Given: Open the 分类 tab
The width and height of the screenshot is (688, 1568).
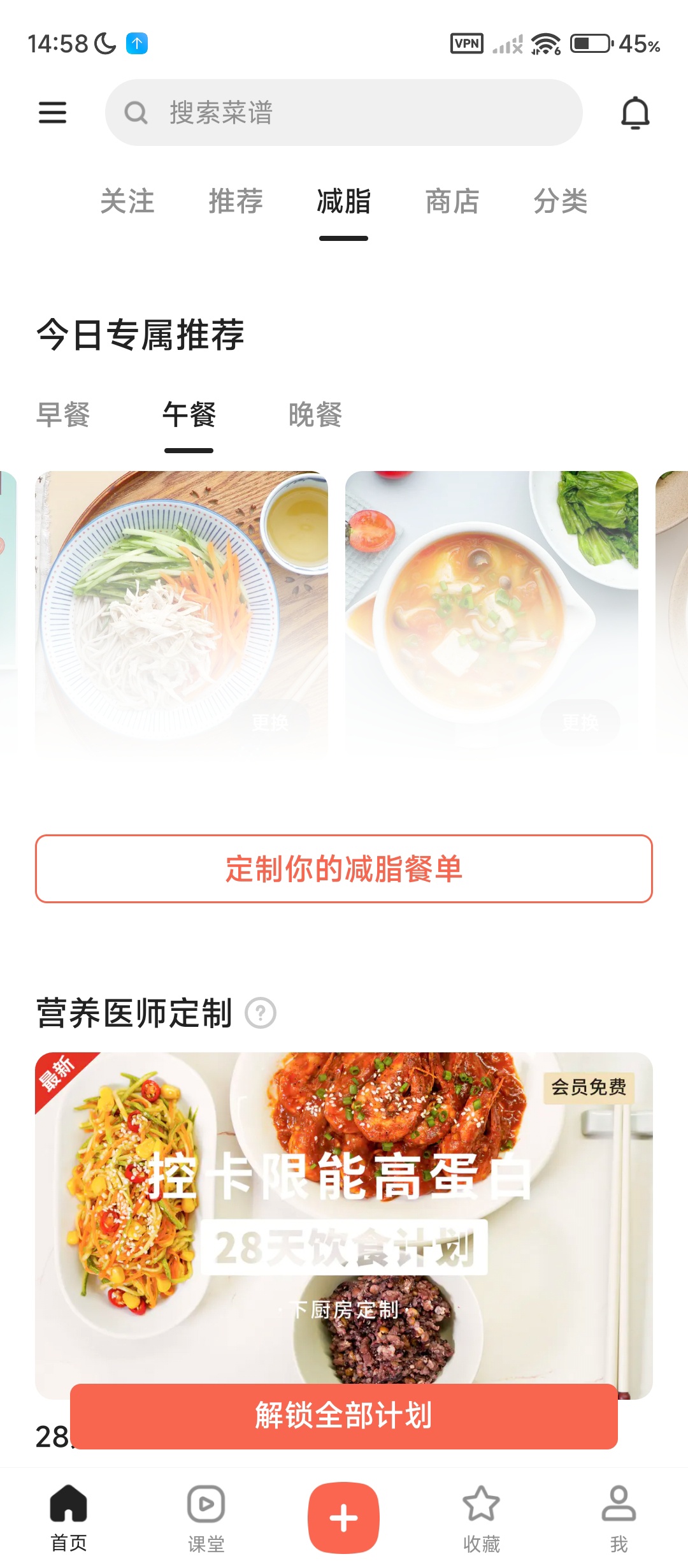Looking at the screenshot, I should click(x=561, y=201).
